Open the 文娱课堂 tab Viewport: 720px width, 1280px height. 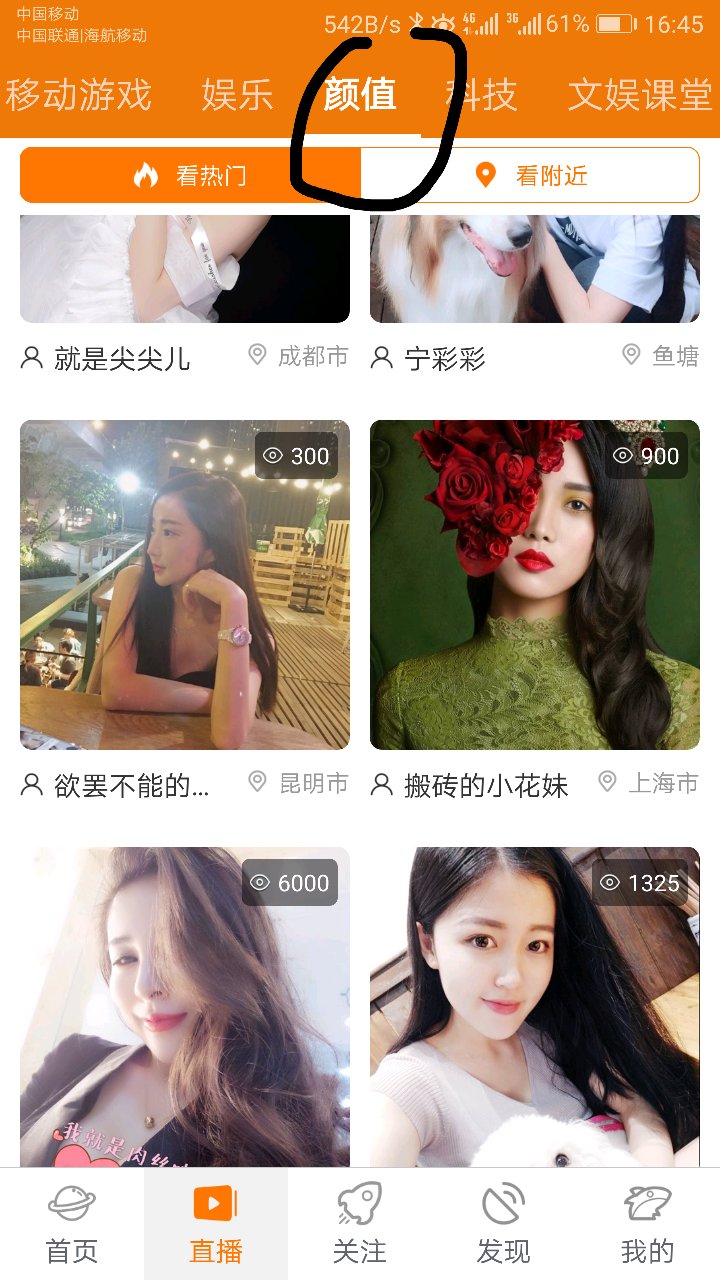639,95
